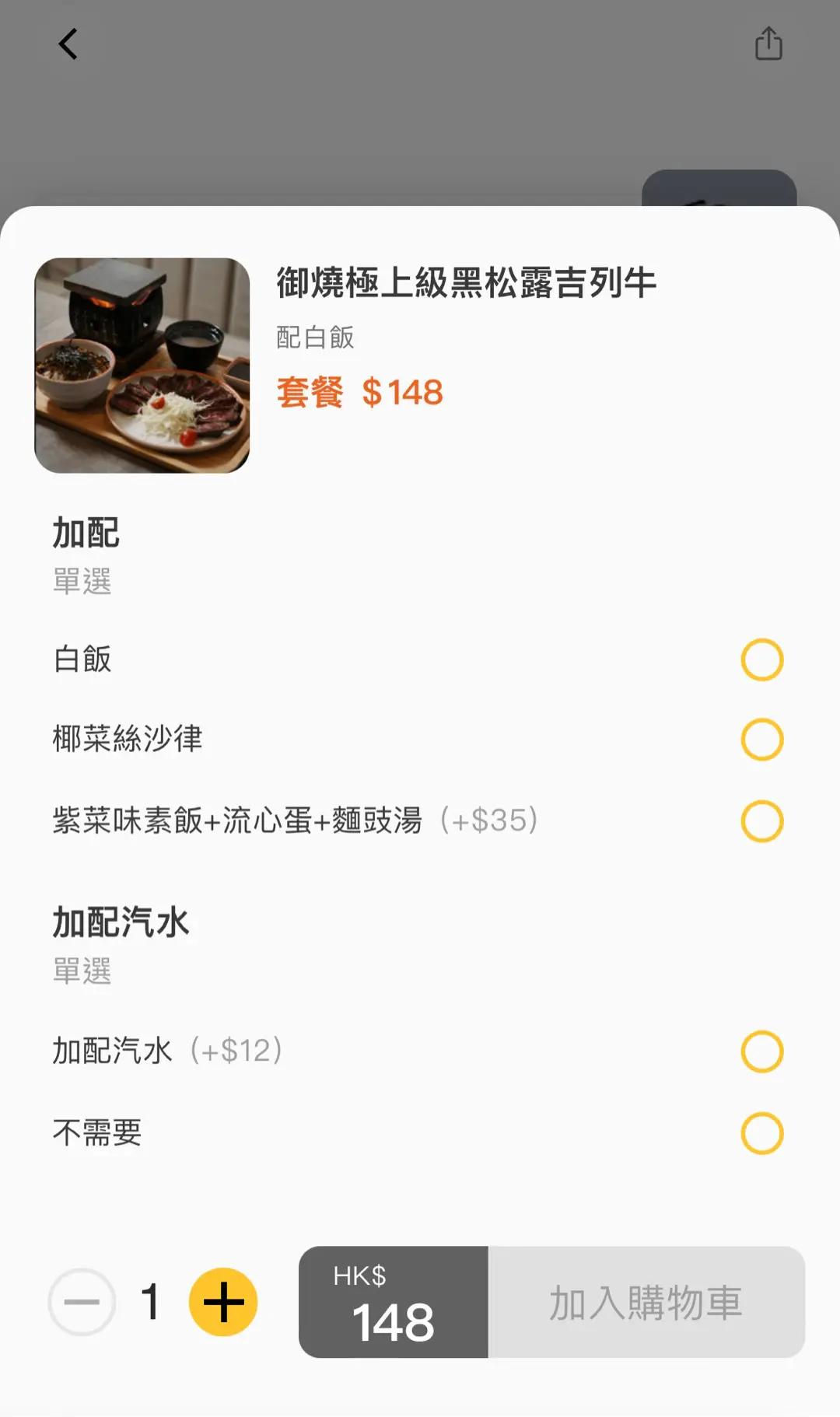Tap 加入購物車 to add to cart
Image resolution: width=840 pixels, height=1417 pixels.
646,1302
